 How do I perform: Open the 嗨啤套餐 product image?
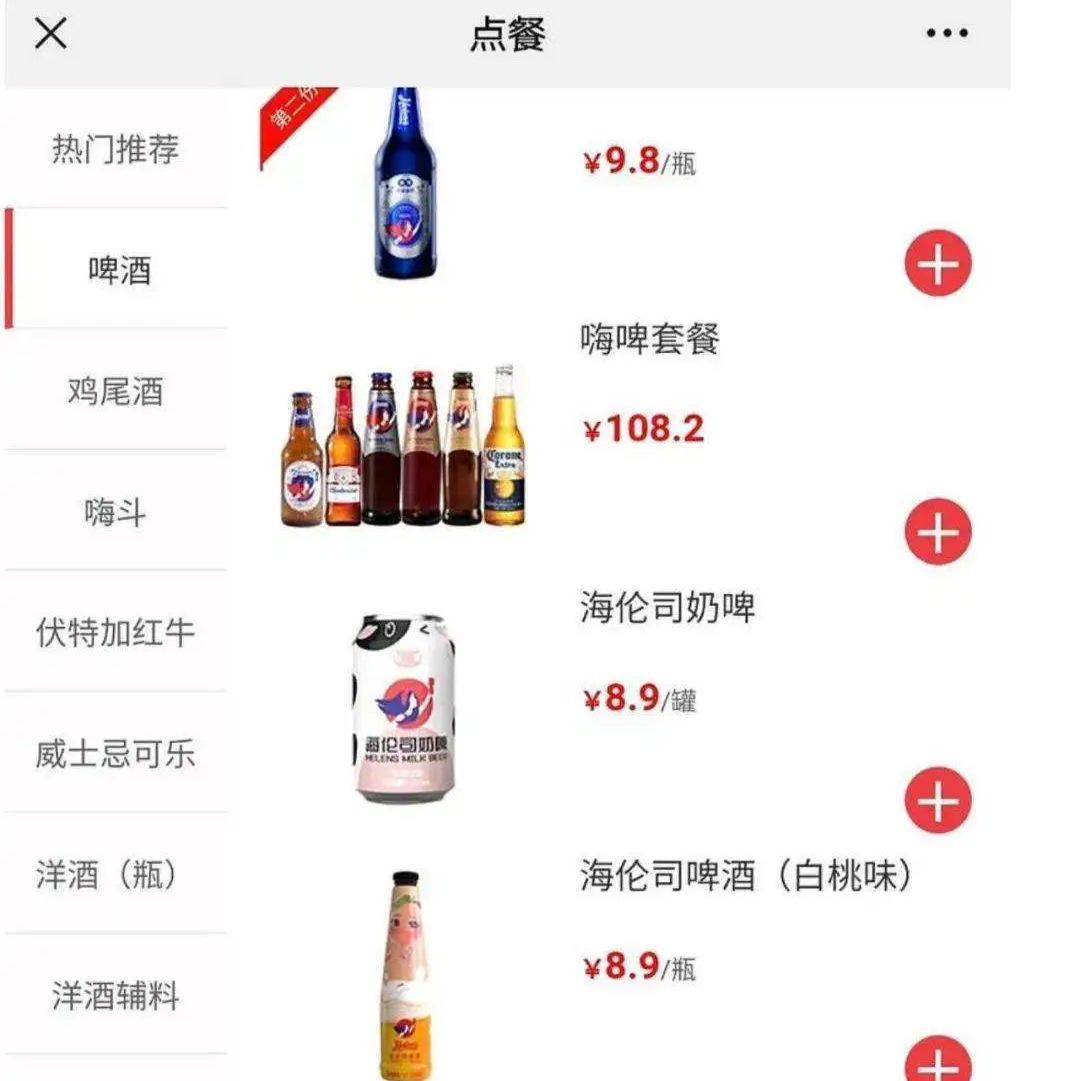(403, 446)
